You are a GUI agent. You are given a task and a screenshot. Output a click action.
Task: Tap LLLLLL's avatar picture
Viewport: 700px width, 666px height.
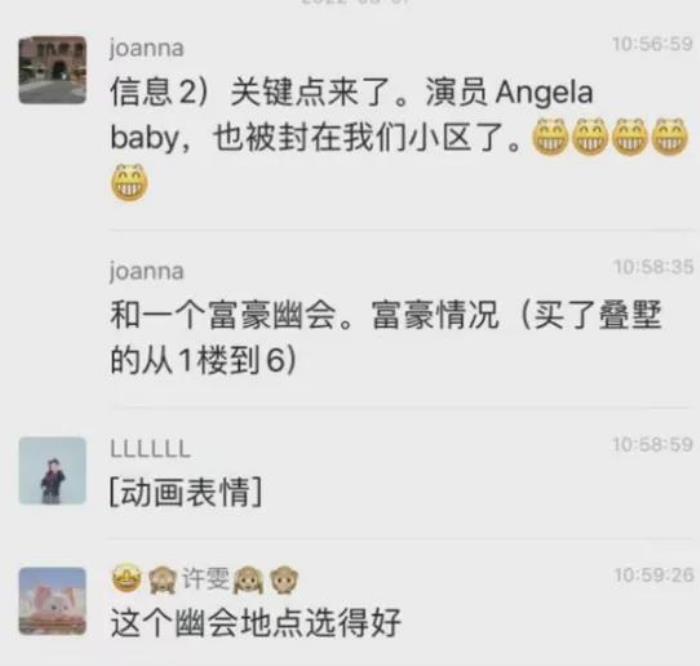click(x=53, y=470)
